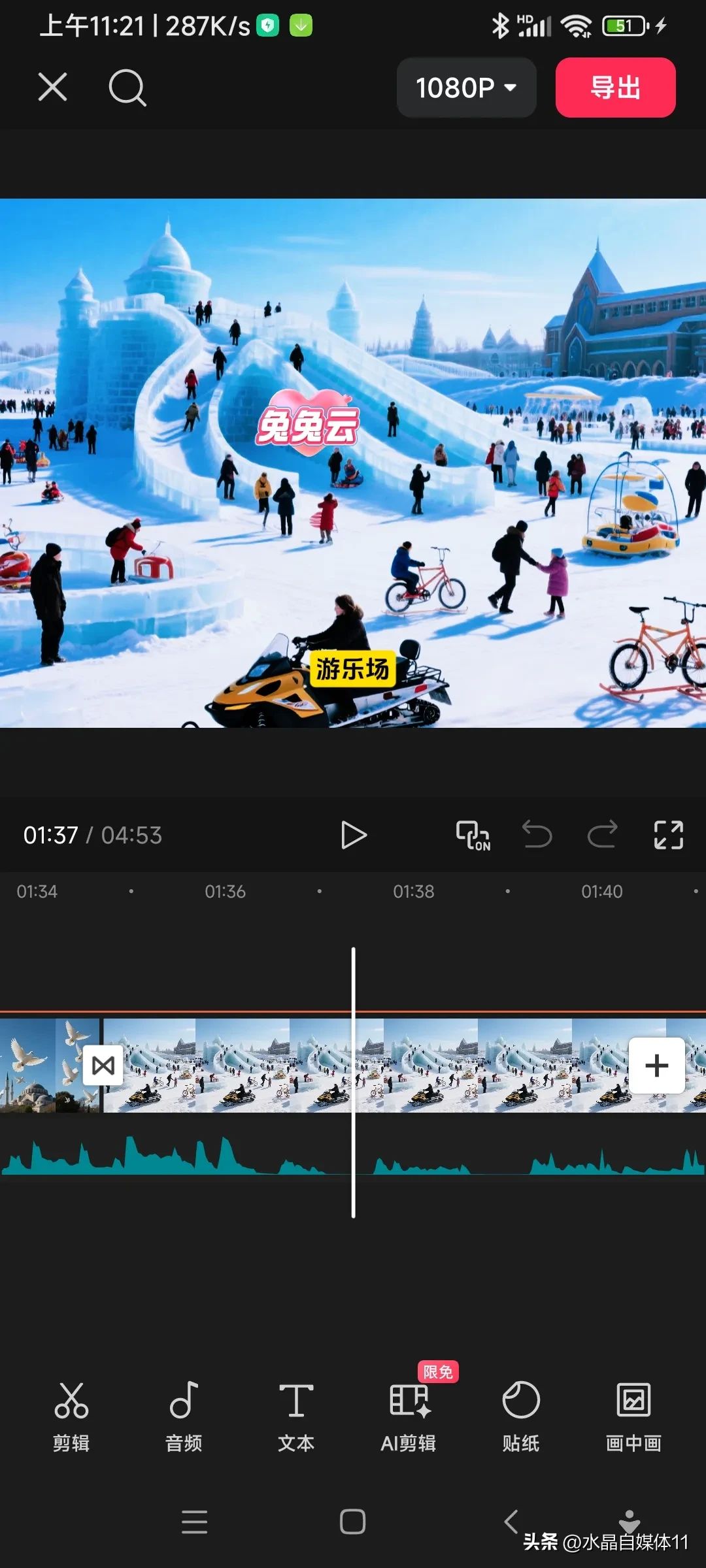This screenshot has height=1568, width=706.
Task: Open the 剪辑 edit tool
Action: pyautogui.click(x=71, y=1415)
